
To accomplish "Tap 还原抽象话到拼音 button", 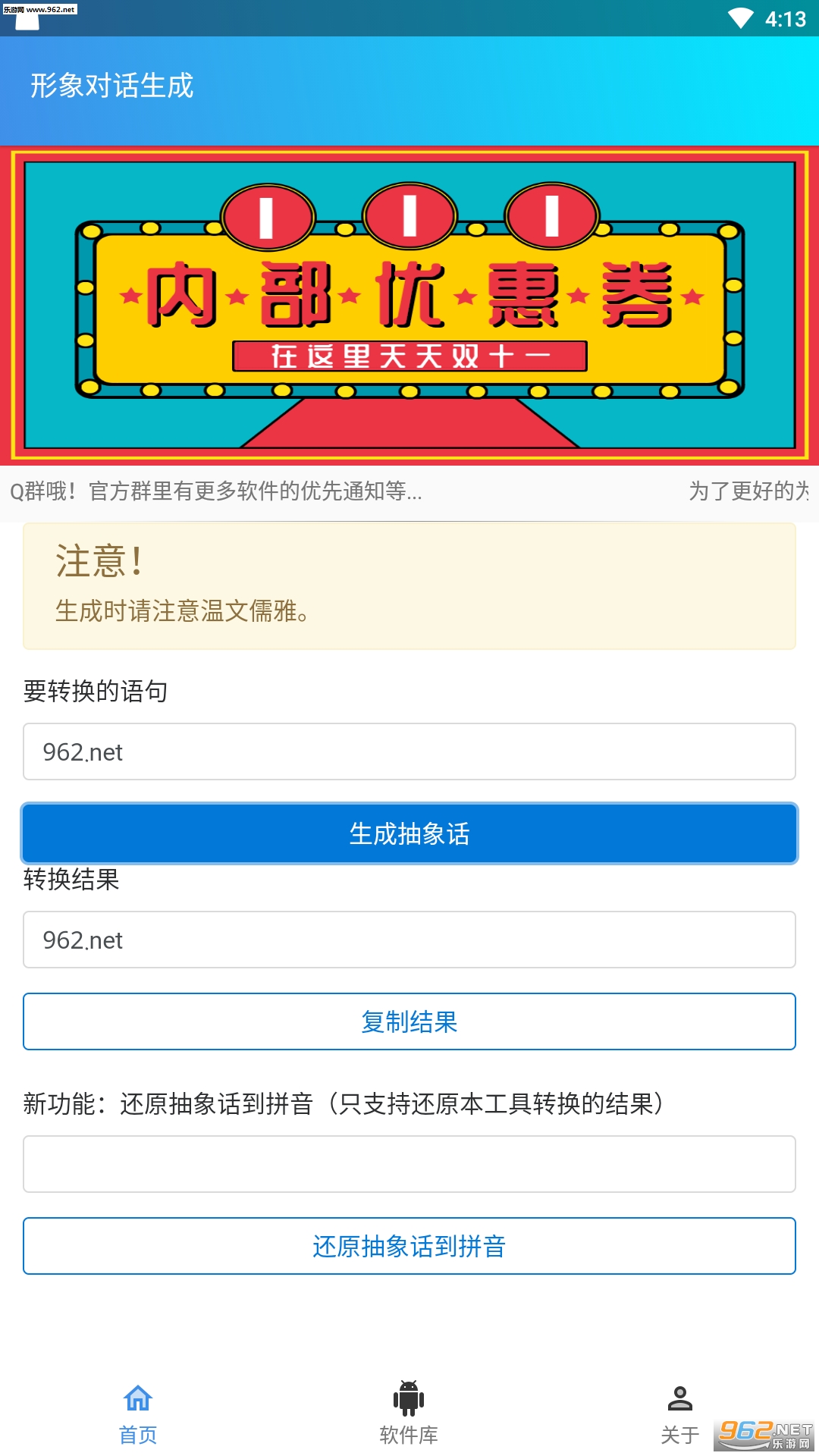I will [x=409, y=1246].
